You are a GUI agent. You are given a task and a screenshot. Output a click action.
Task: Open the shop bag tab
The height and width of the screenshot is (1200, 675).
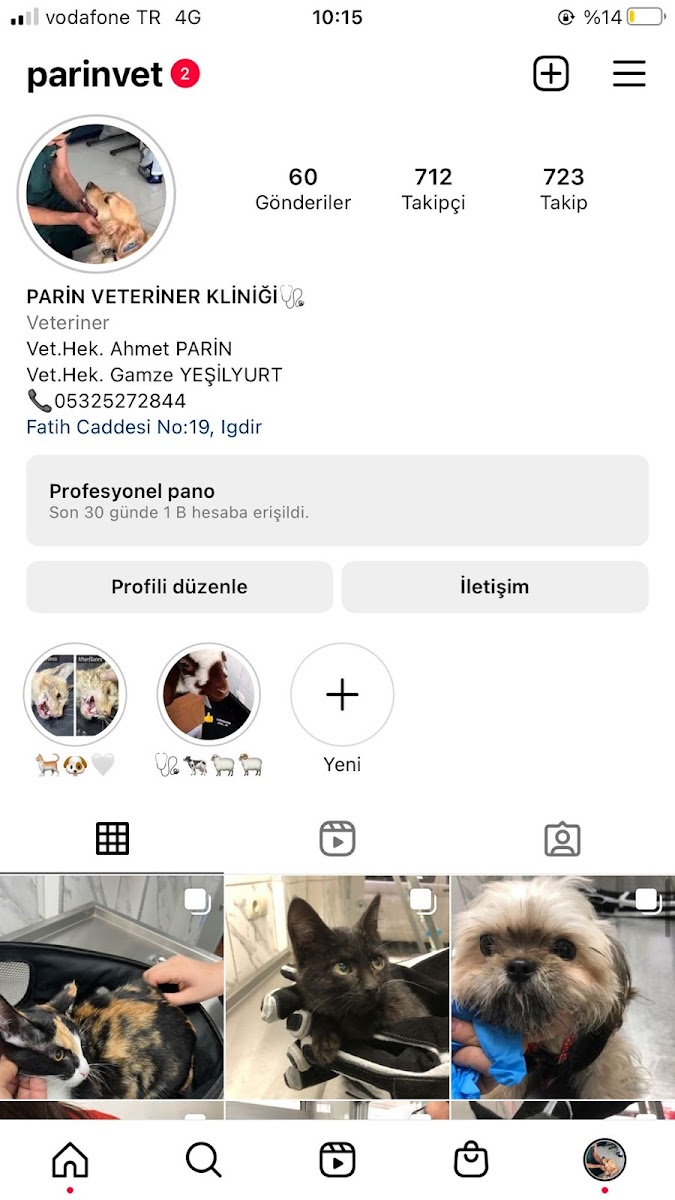471,1160
